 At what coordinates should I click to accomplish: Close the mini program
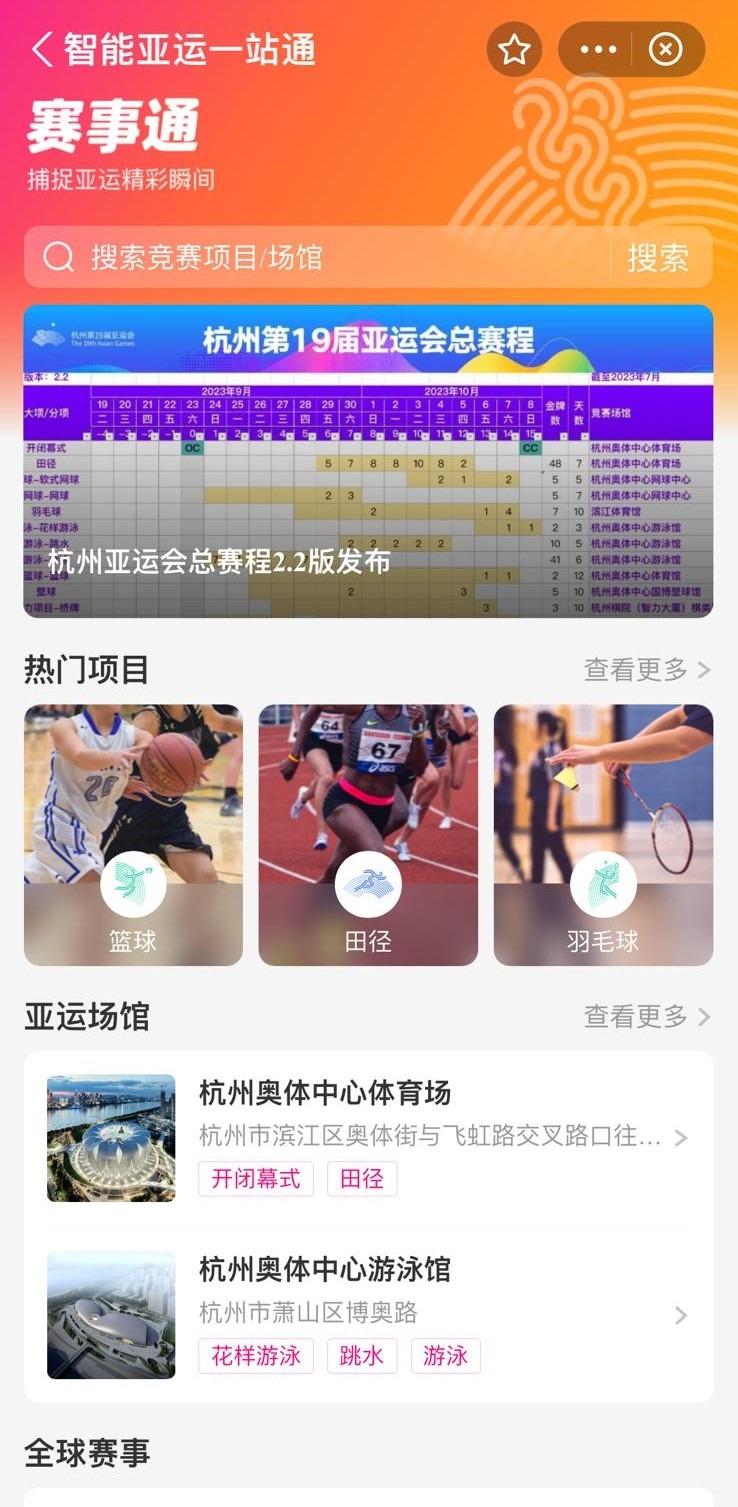point(666,49)
